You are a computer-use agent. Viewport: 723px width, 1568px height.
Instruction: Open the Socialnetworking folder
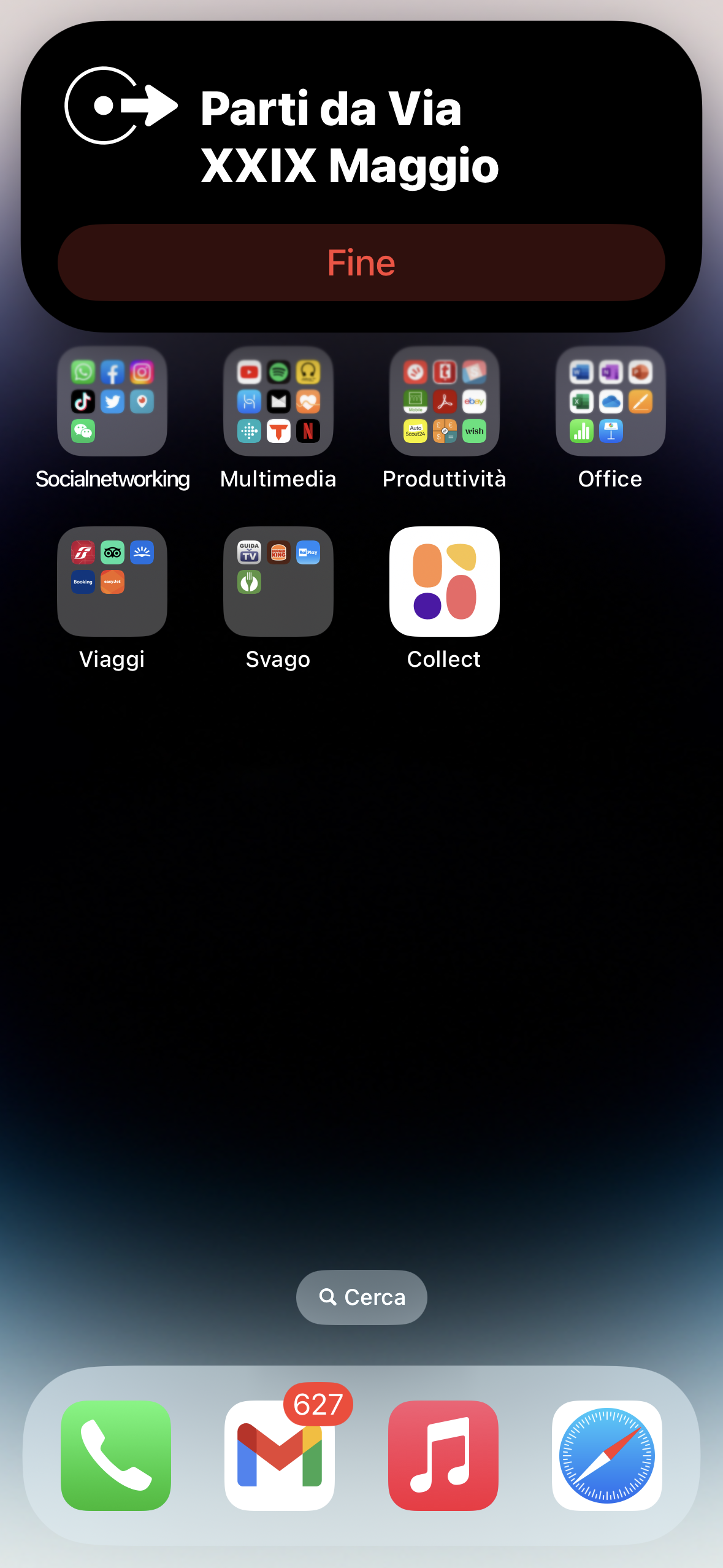coord(112,401)
